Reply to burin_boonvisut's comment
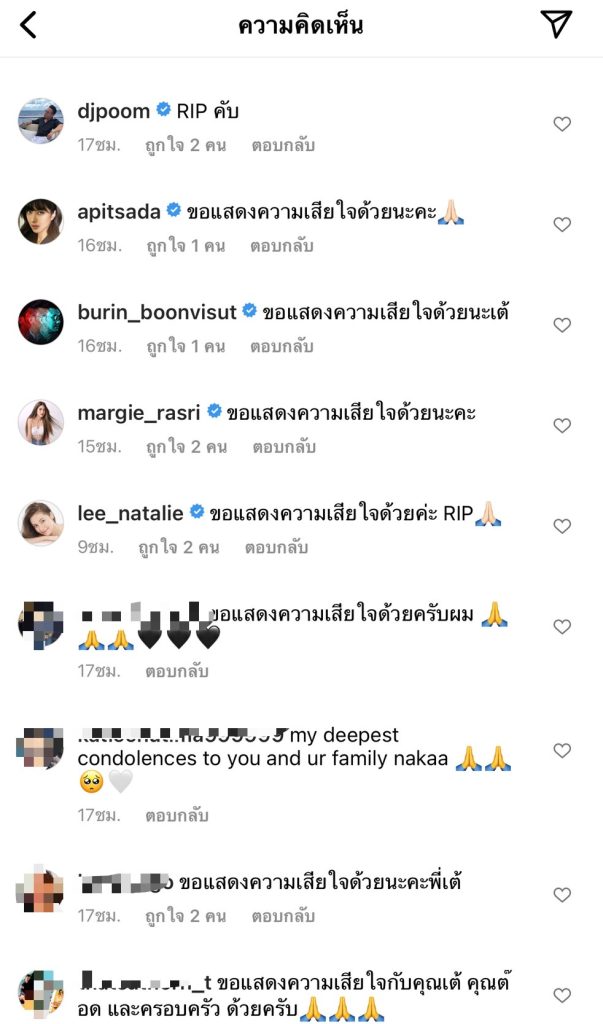603x1024 pixels. pyautogui.click(x=282, y=346)
